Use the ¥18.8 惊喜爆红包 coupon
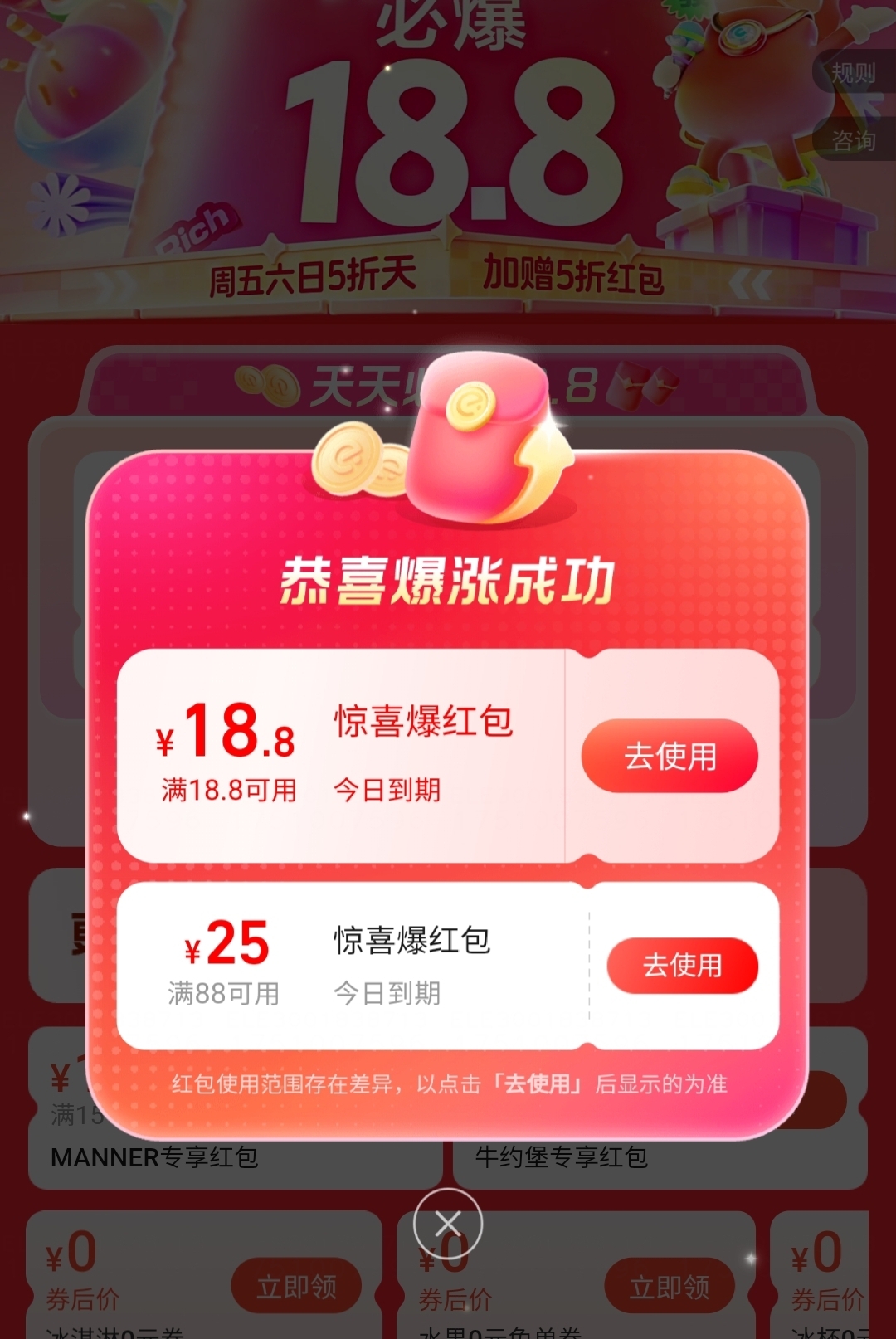Image resolution: width=896 pixels, height=1339 pixels. coord(670,756)
